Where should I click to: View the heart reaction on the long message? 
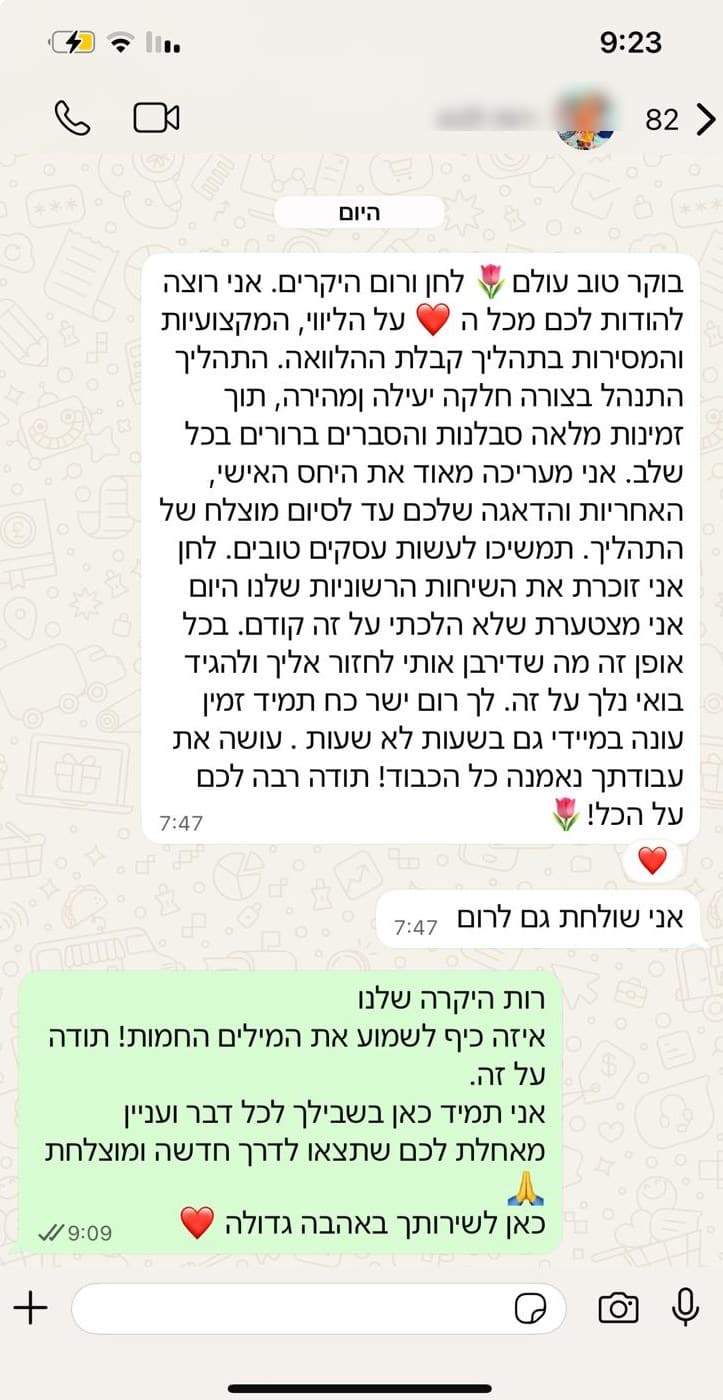(652, 860)
